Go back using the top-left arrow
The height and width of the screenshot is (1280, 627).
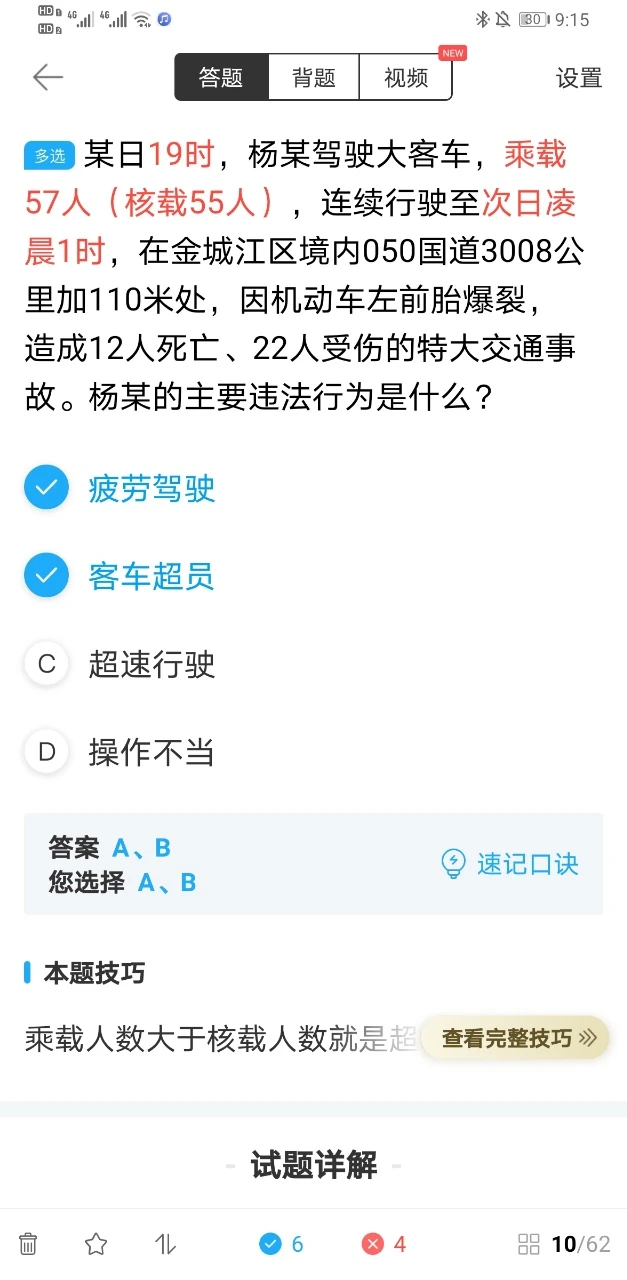pos(48,78)
